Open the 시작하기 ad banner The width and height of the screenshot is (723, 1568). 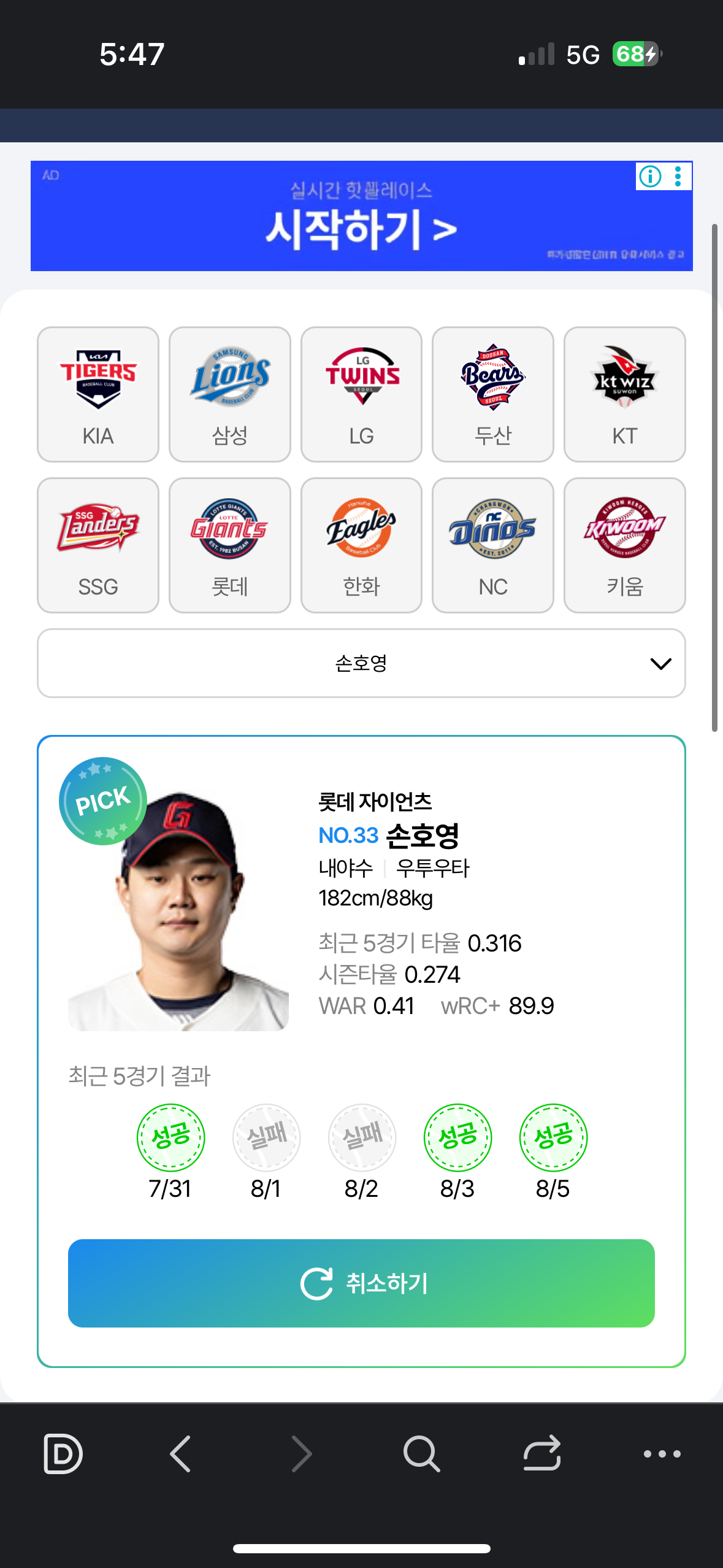(361, 228)
